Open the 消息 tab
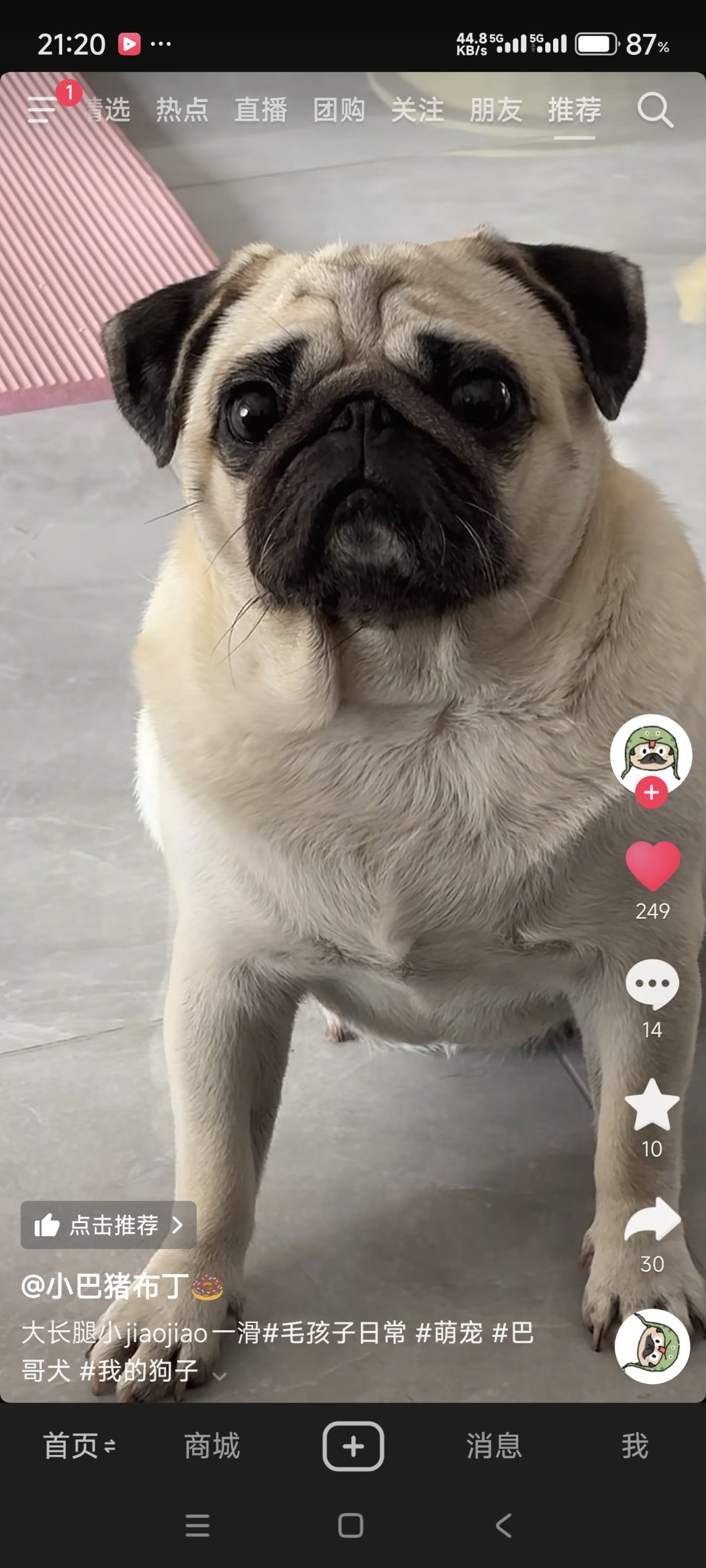Screen dimensions: 706x1568 tap(494, 1446)
